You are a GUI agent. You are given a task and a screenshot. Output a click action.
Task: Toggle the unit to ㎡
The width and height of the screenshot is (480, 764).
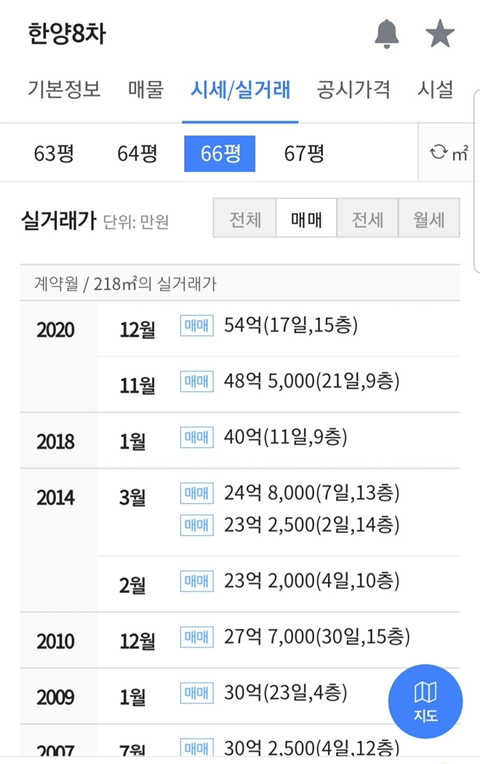tap(448, 153)
